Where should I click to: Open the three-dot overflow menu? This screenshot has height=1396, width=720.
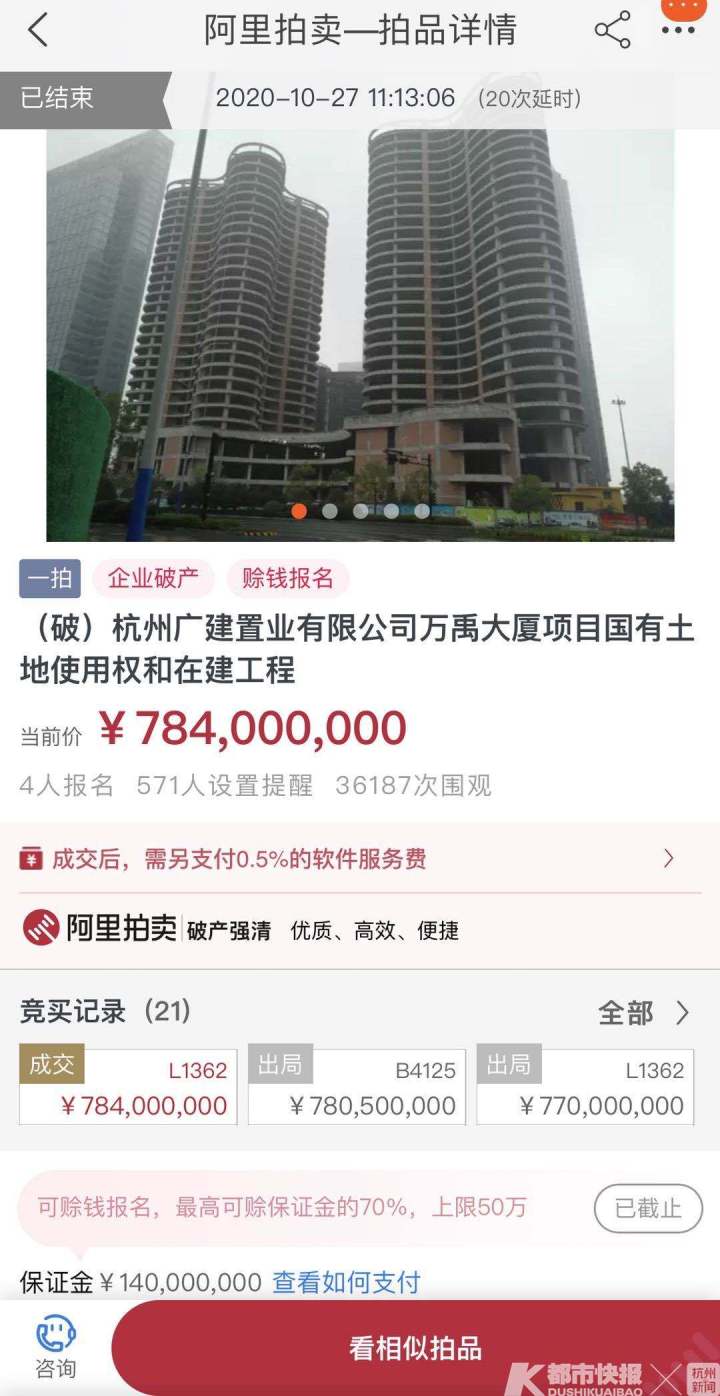click(678, 31)
